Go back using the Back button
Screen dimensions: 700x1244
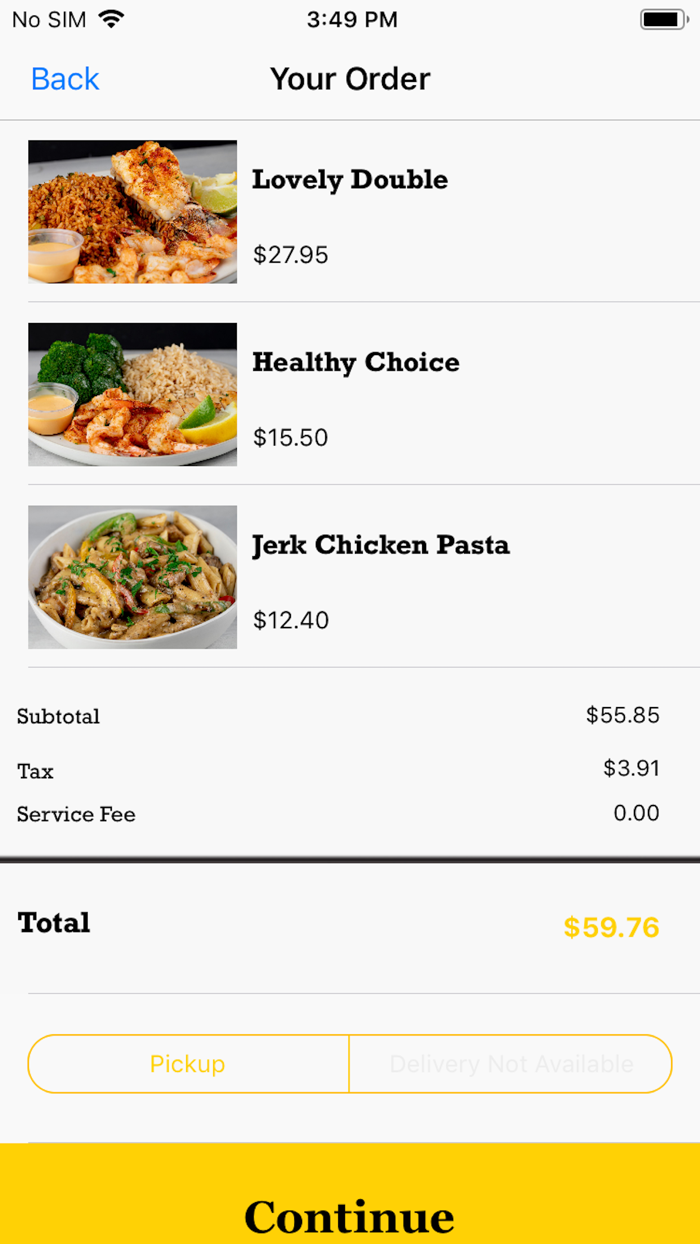[65, 79]
